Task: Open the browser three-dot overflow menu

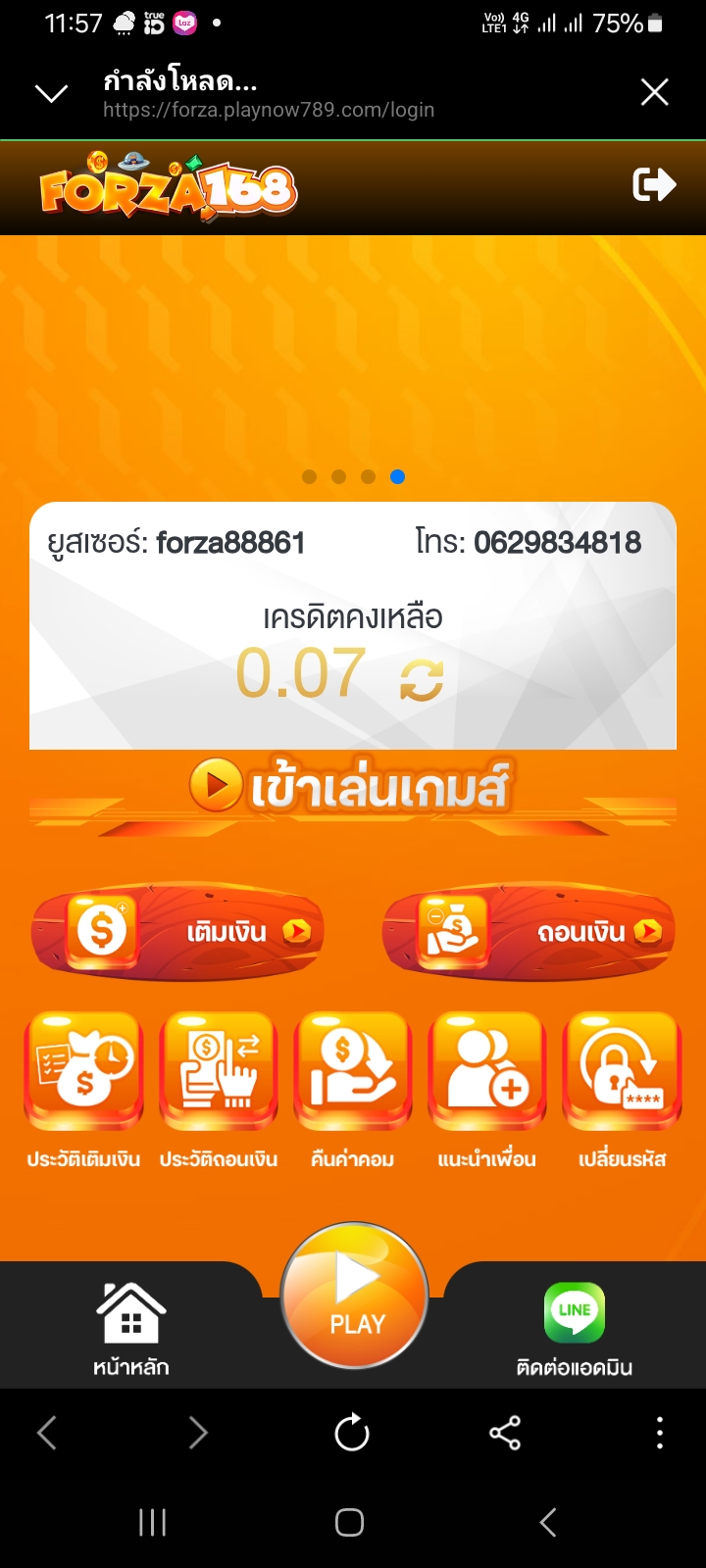Action: [x=660, y=1433]
